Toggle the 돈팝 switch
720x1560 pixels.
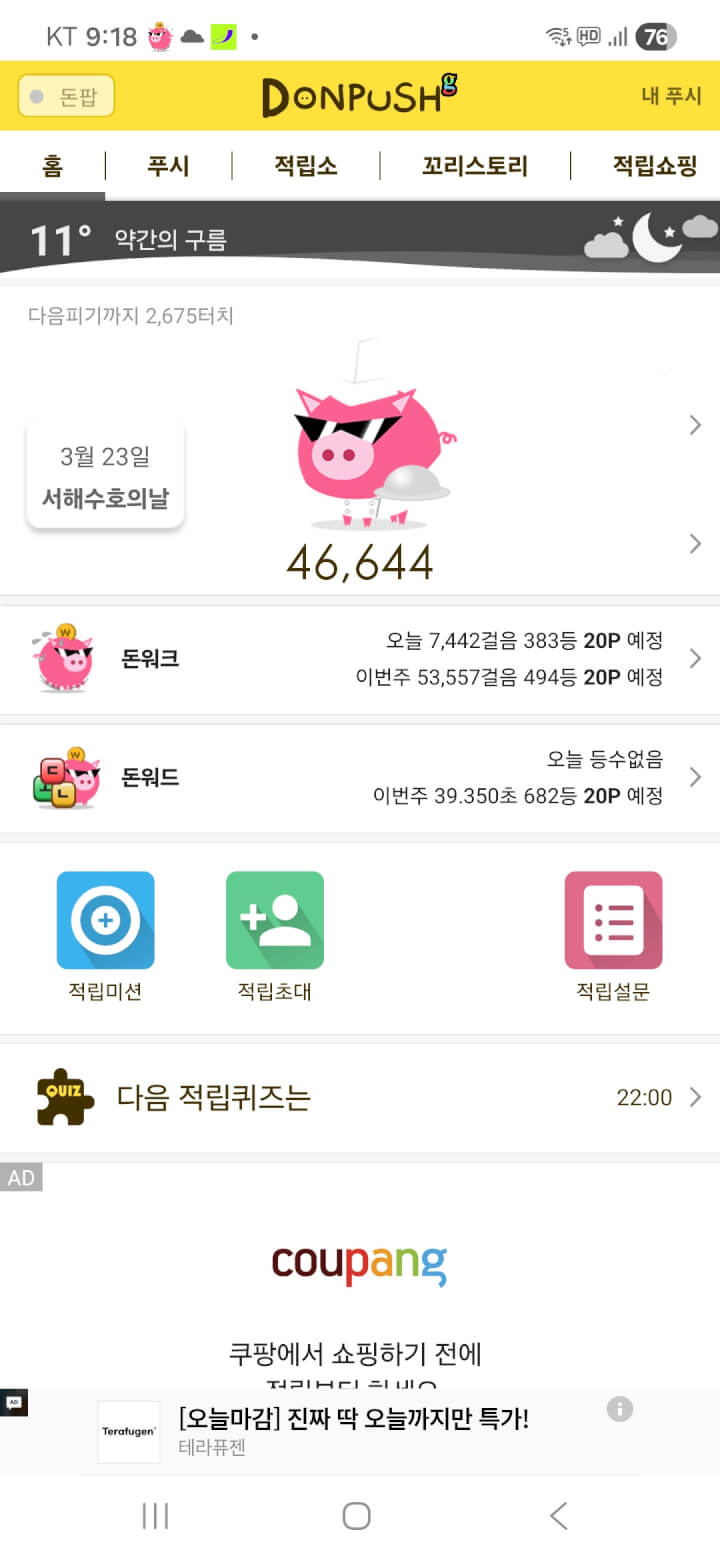click(66, 96)
